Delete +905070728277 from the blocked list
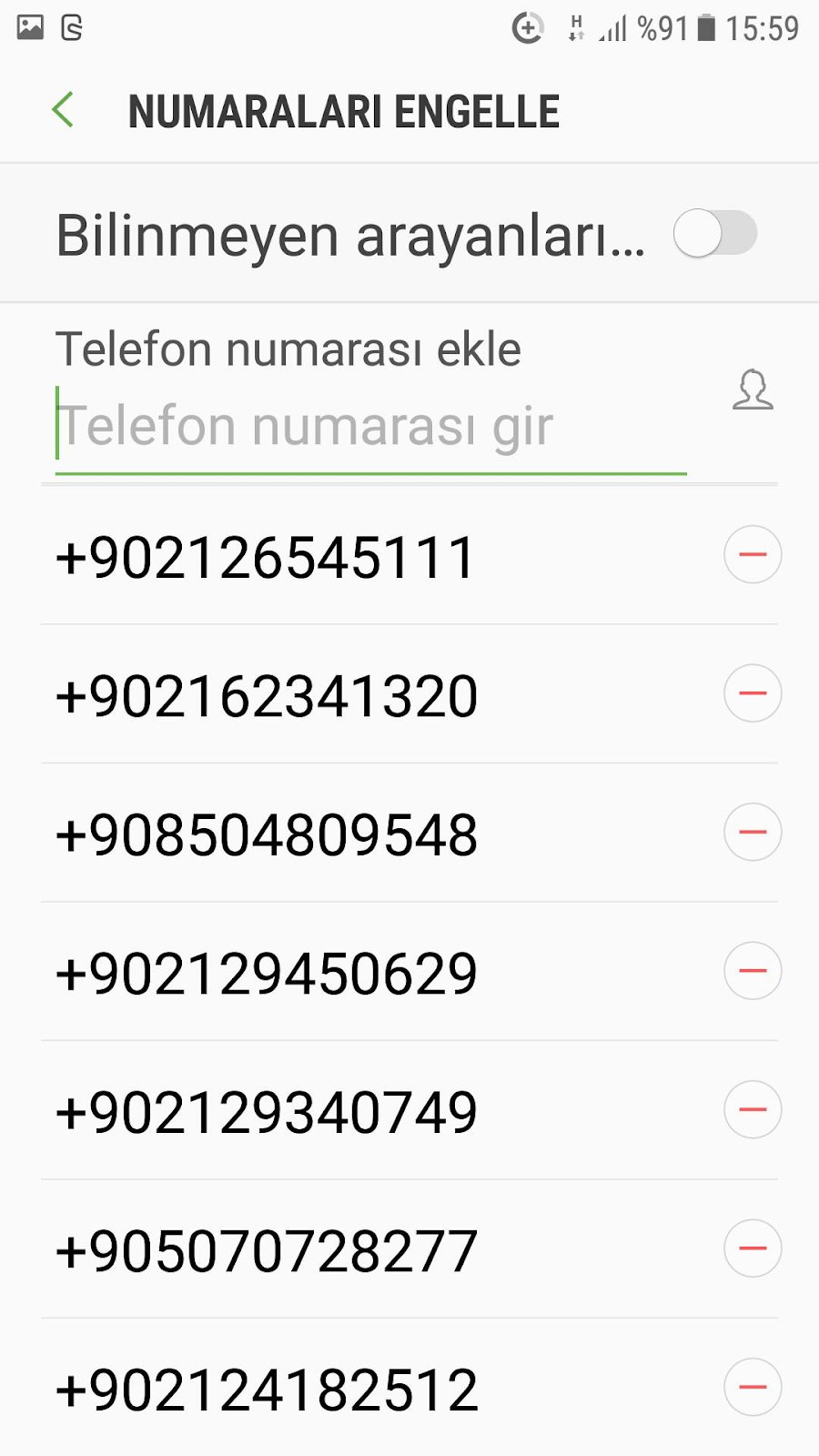Viewport: 819px width, 1456px height. tap(753, 1249)
